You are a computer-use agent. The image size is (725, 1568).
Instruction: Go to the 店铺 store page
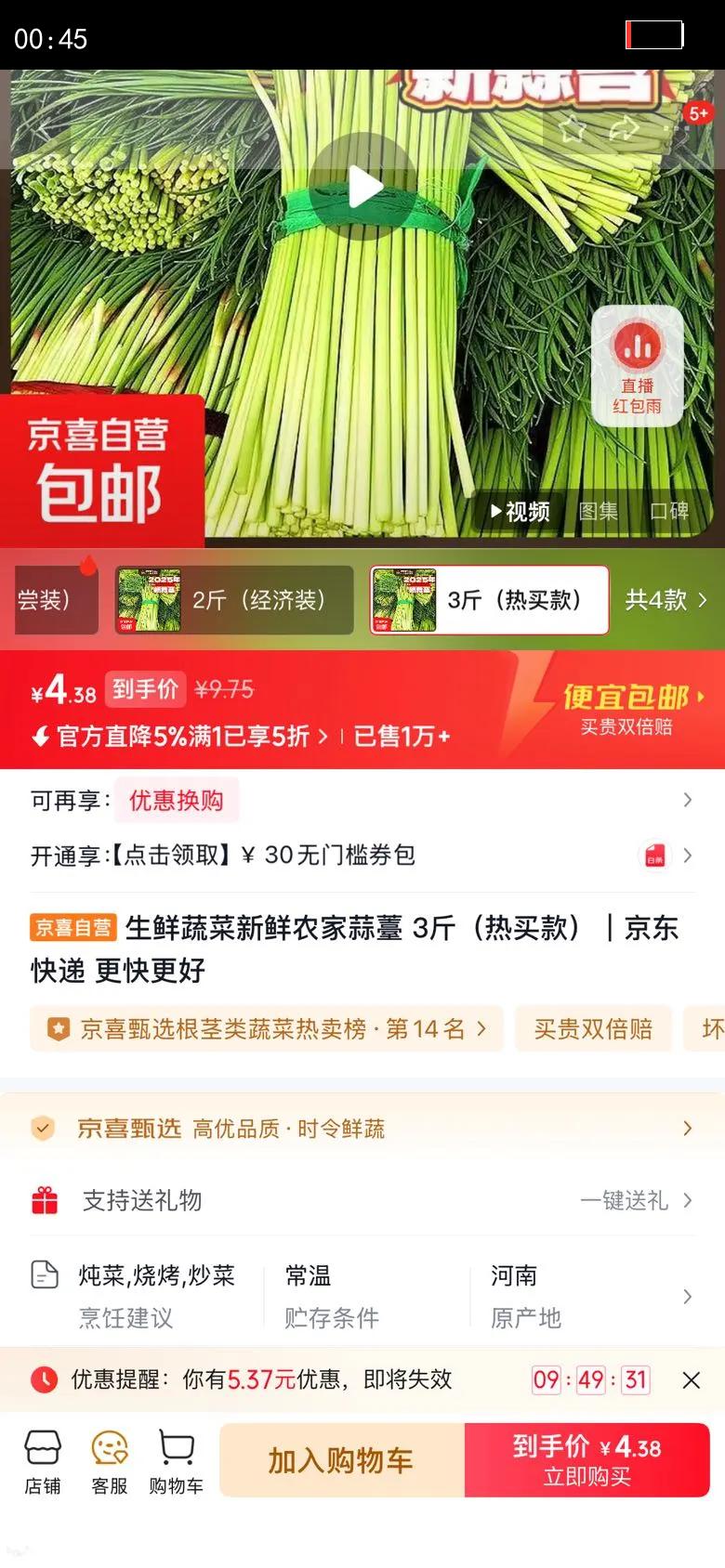[43, 1461]
